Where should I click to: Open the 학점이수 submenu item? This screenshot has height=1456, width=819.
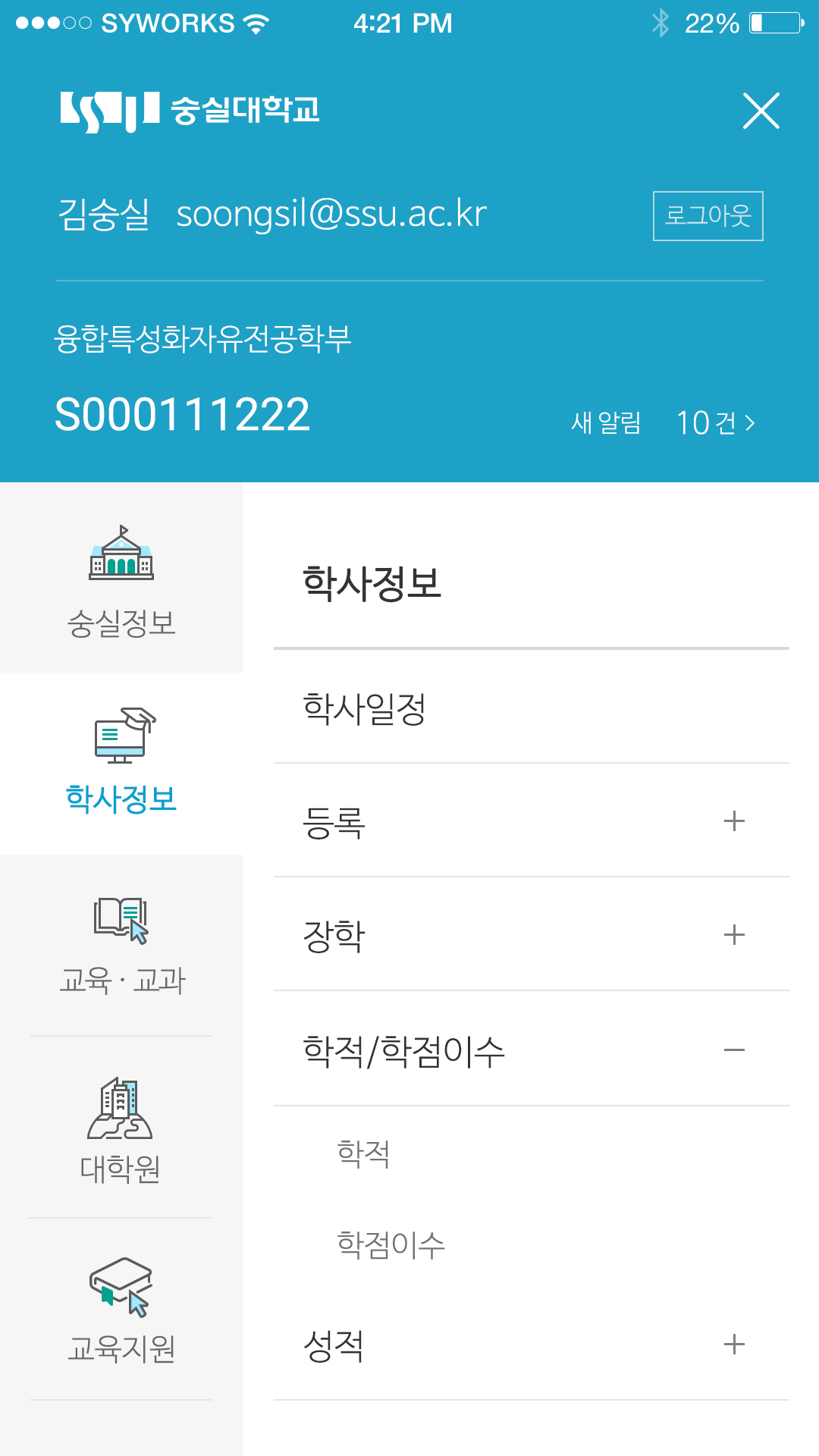[391, 1244]
